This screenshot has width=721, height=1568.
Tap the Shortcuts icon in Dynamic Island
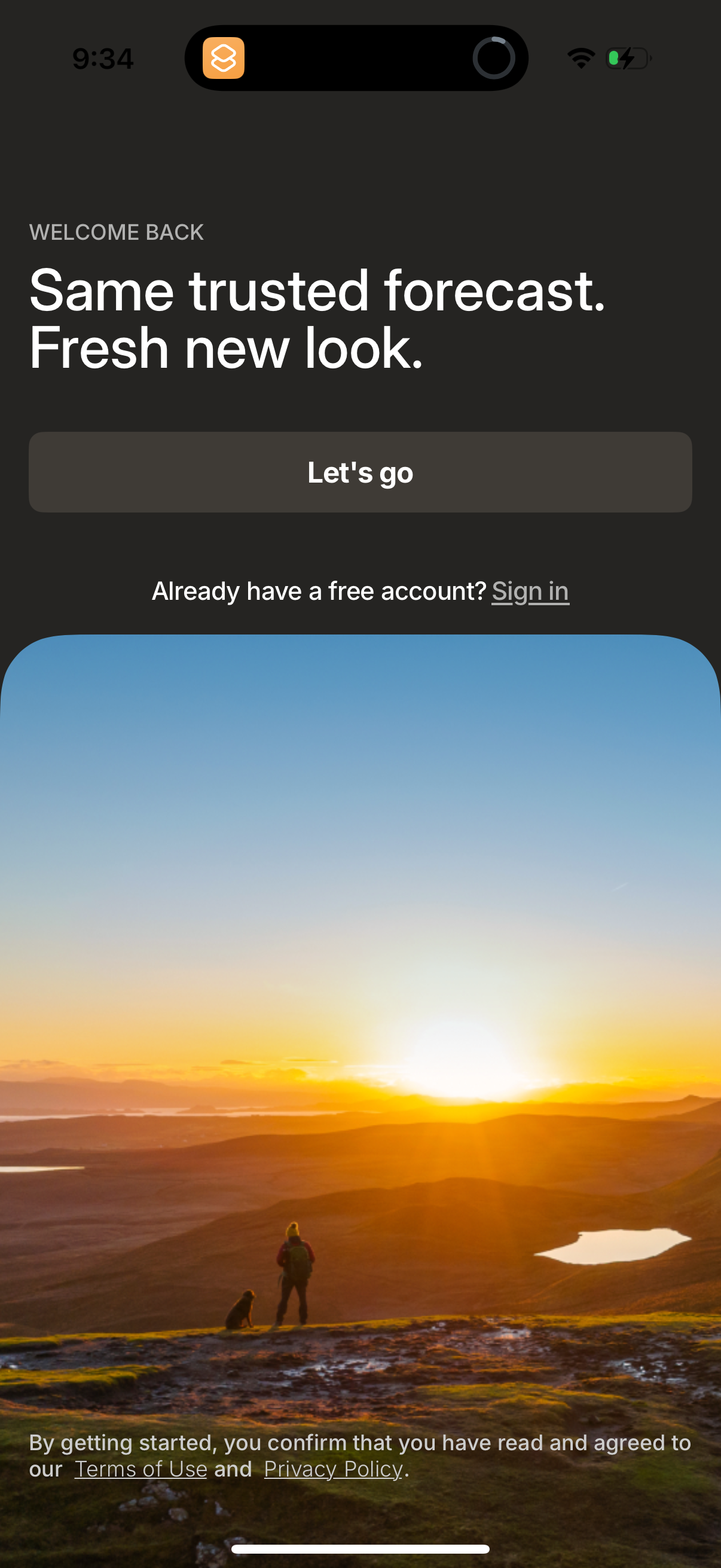224,59
